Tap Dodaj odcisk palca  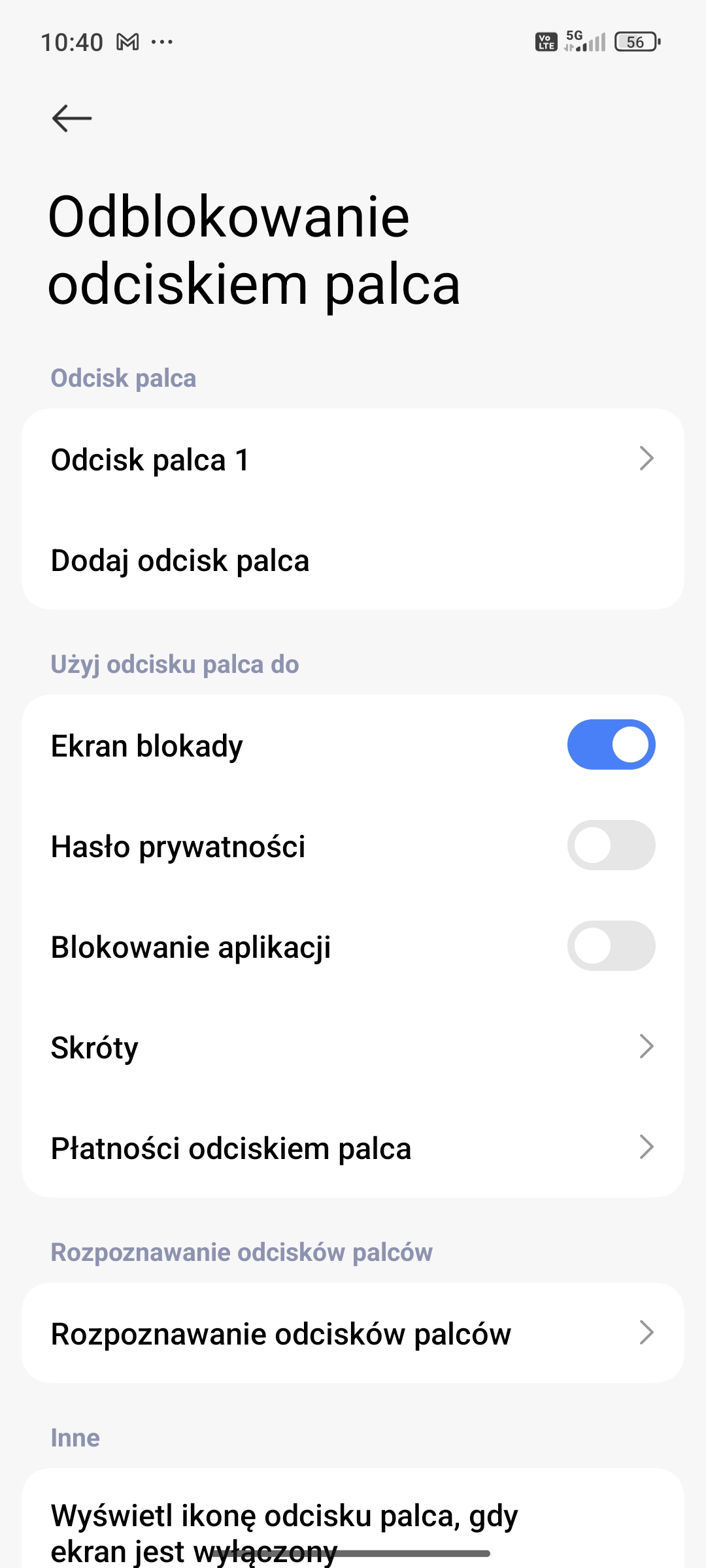pos(353,560)
